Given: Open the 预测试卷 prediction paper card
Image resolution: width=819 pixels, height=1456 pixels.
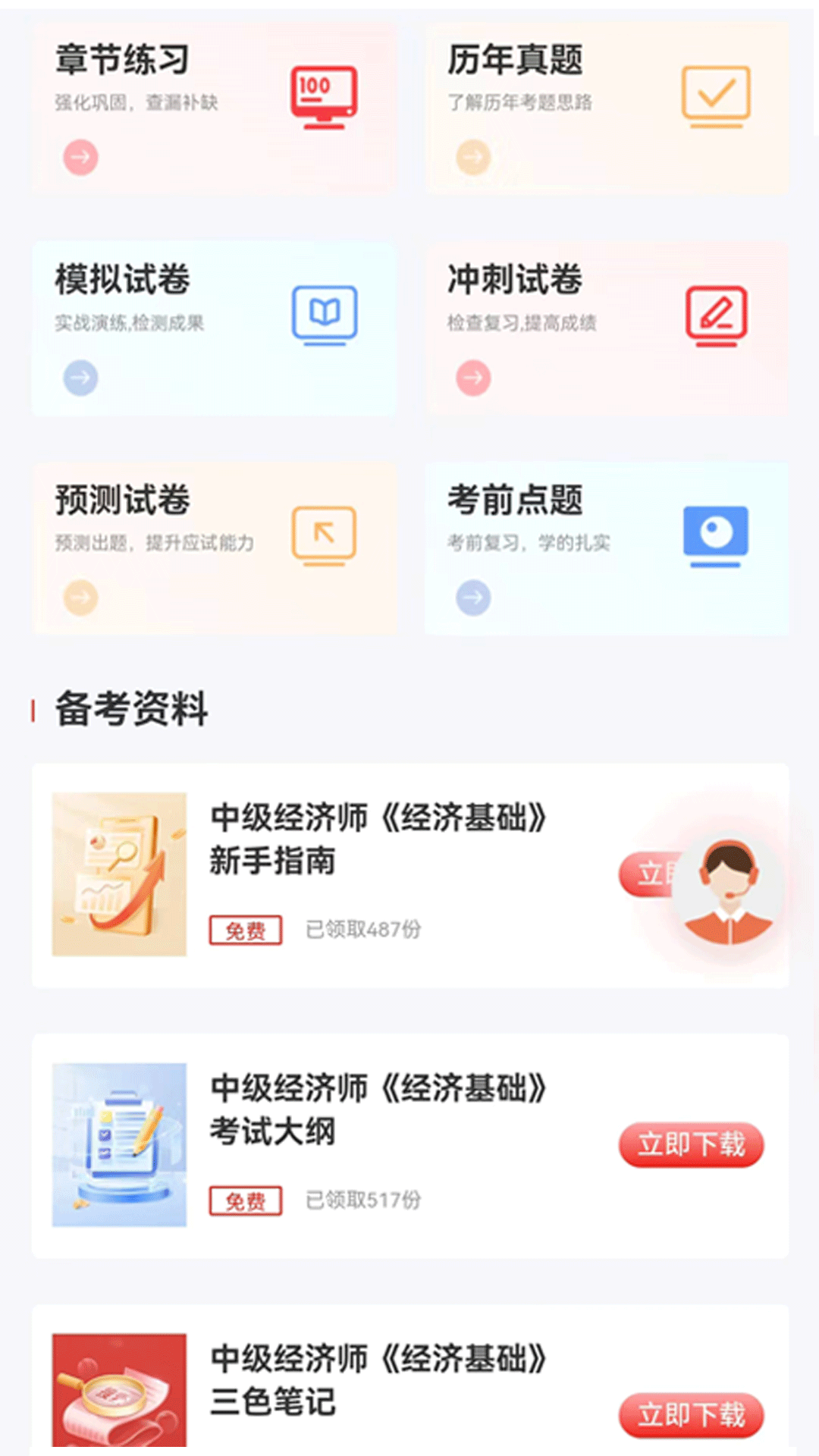Looking at the screenshot, I should tap(214, 548).
